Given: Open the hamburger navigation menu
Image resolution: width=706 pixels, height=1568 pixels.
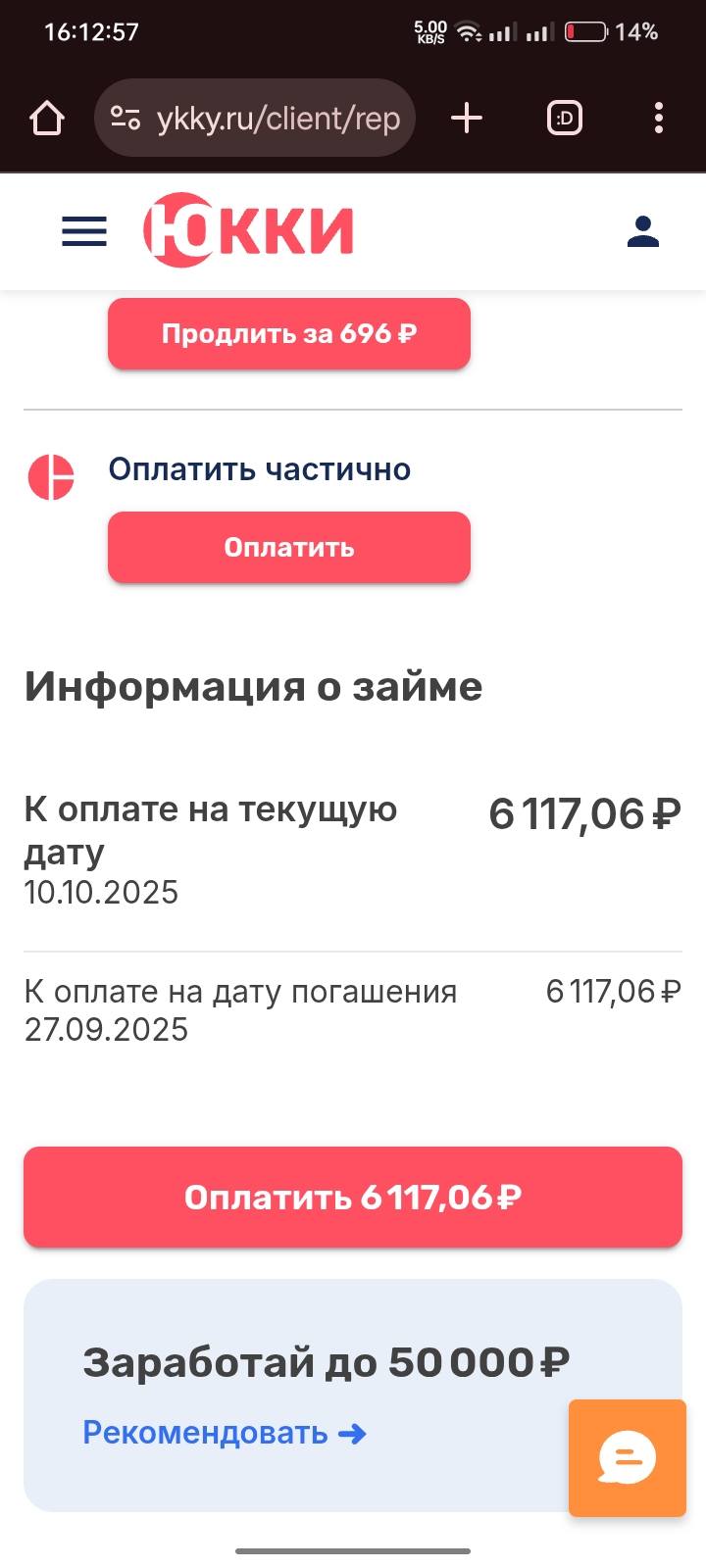Looking at the screenshot, I should [x=83, y=231].
